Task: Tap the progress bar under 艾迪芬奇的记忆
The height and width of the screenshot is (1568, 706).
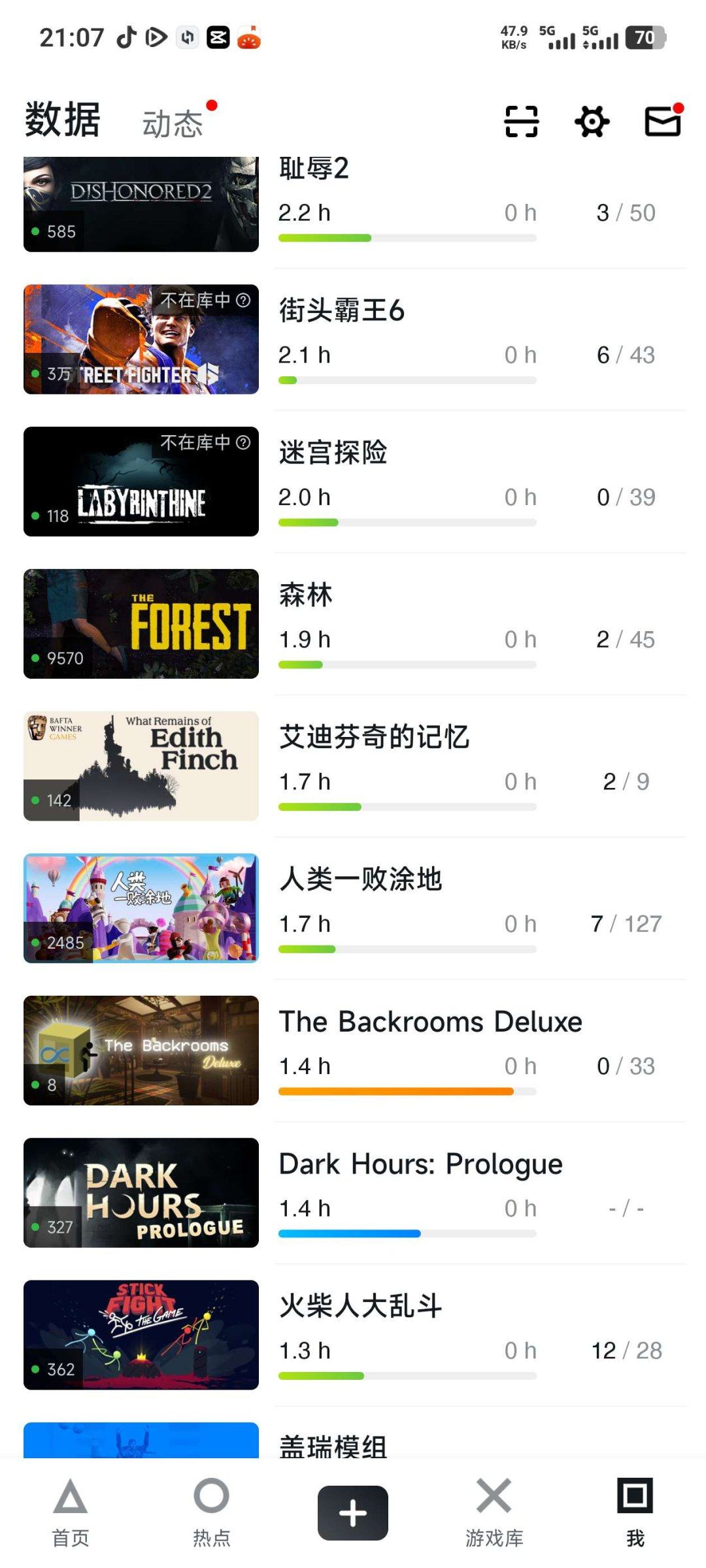Action: coord(408,807)
